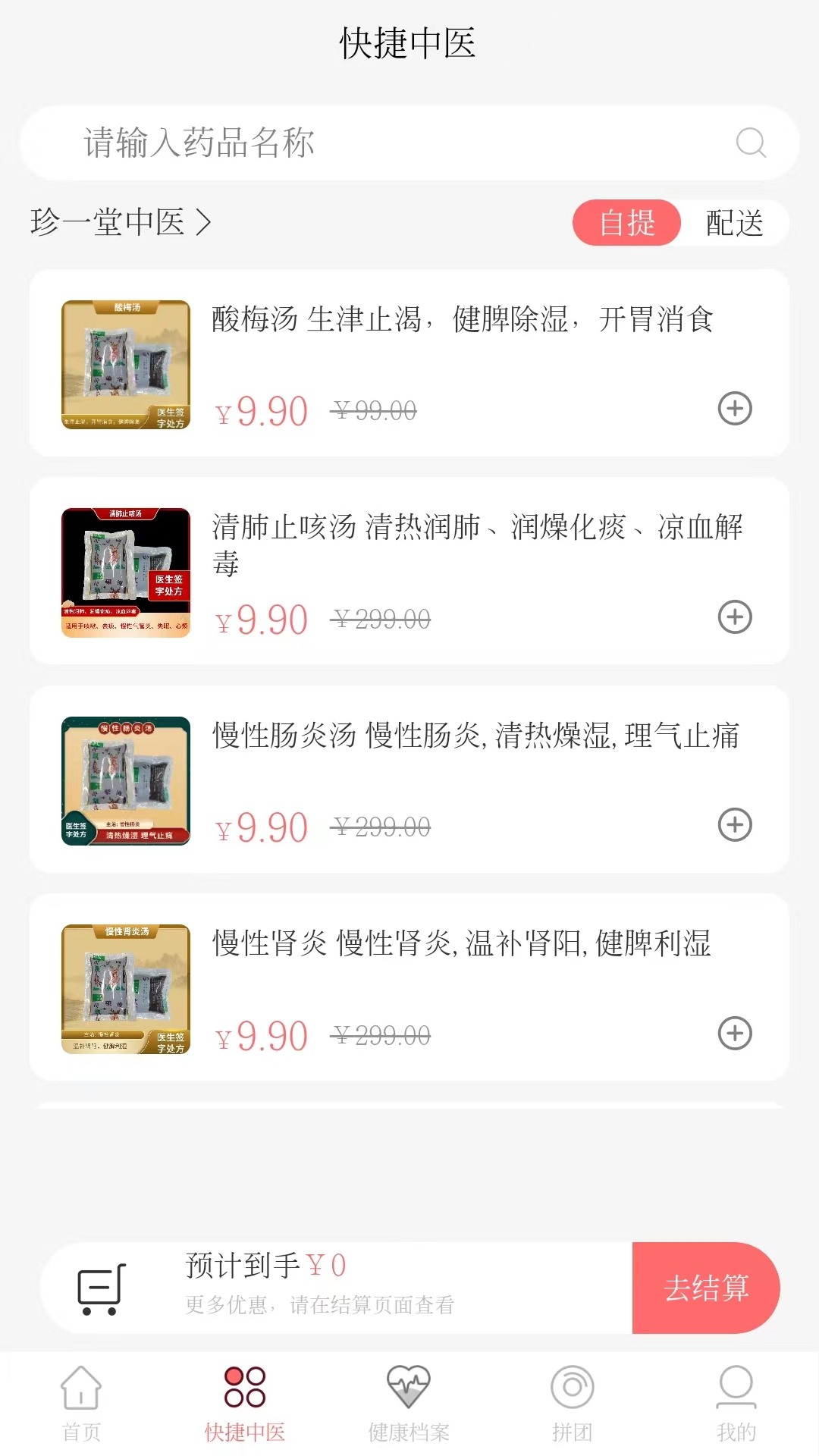This screenshot has width=819, height=1456.
Task: Switch to the 健康档案 tab
Action: (x=409, y=1403)
